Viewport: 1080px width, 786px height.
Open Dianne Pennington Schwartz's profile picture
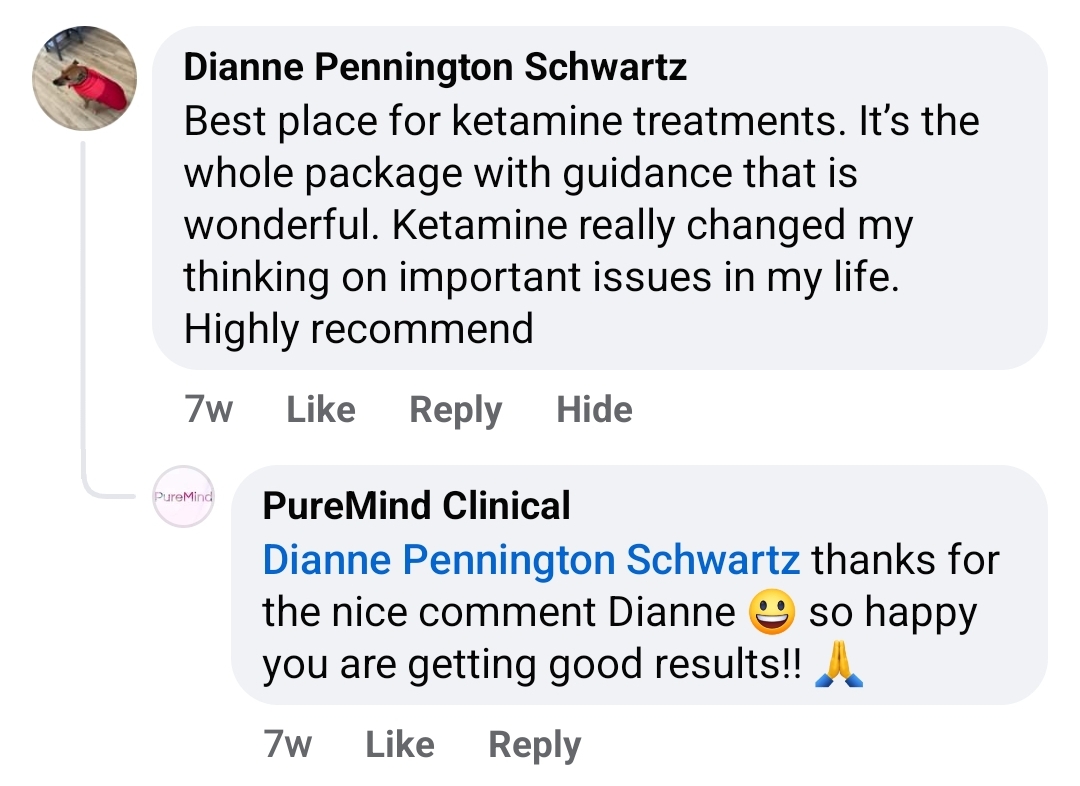(85, 79)
